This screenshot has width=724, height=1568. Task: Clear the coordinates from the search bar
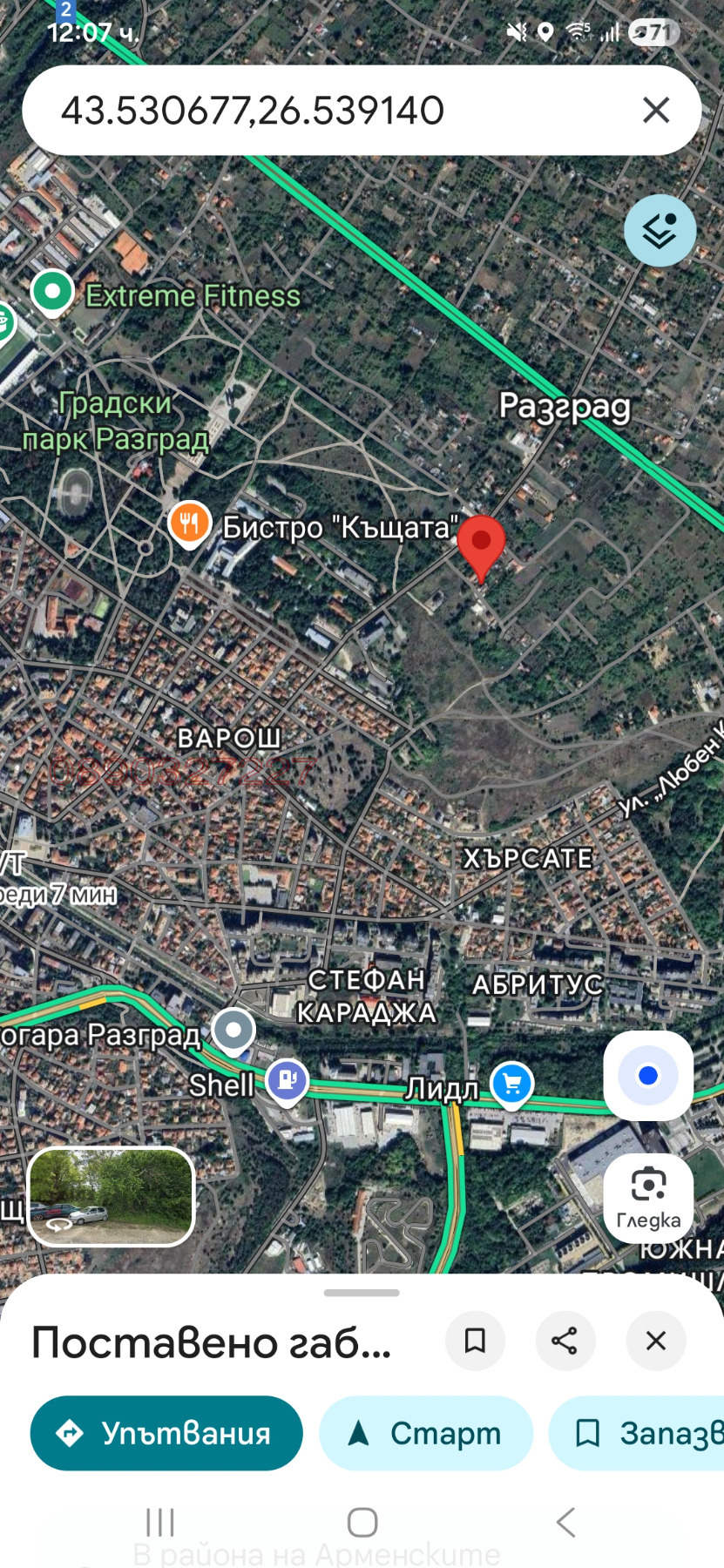tap(655, 110)
